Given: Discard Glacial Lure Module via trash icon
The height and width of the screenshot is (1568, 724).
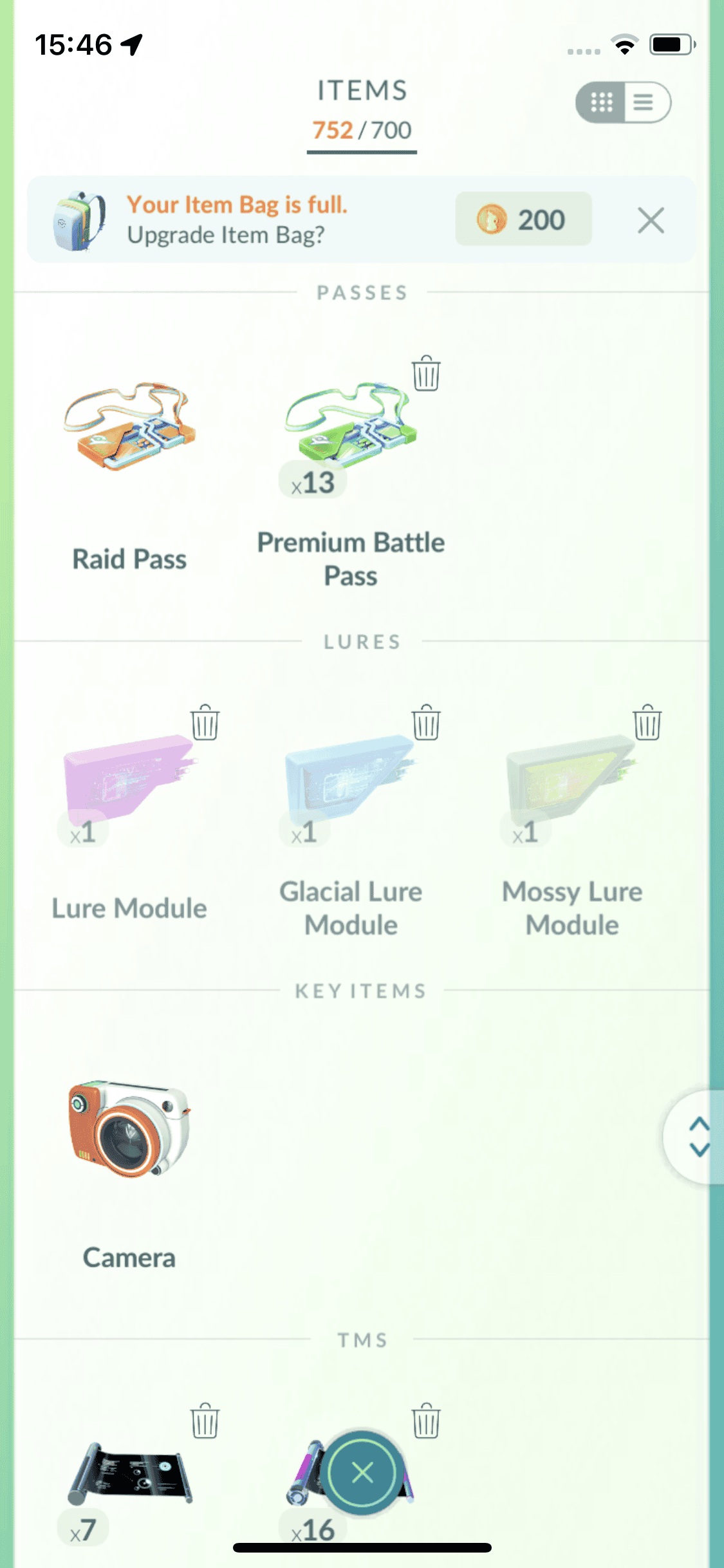Looking at the screenshot, I should pyautogui.click(x=425, y=723).
